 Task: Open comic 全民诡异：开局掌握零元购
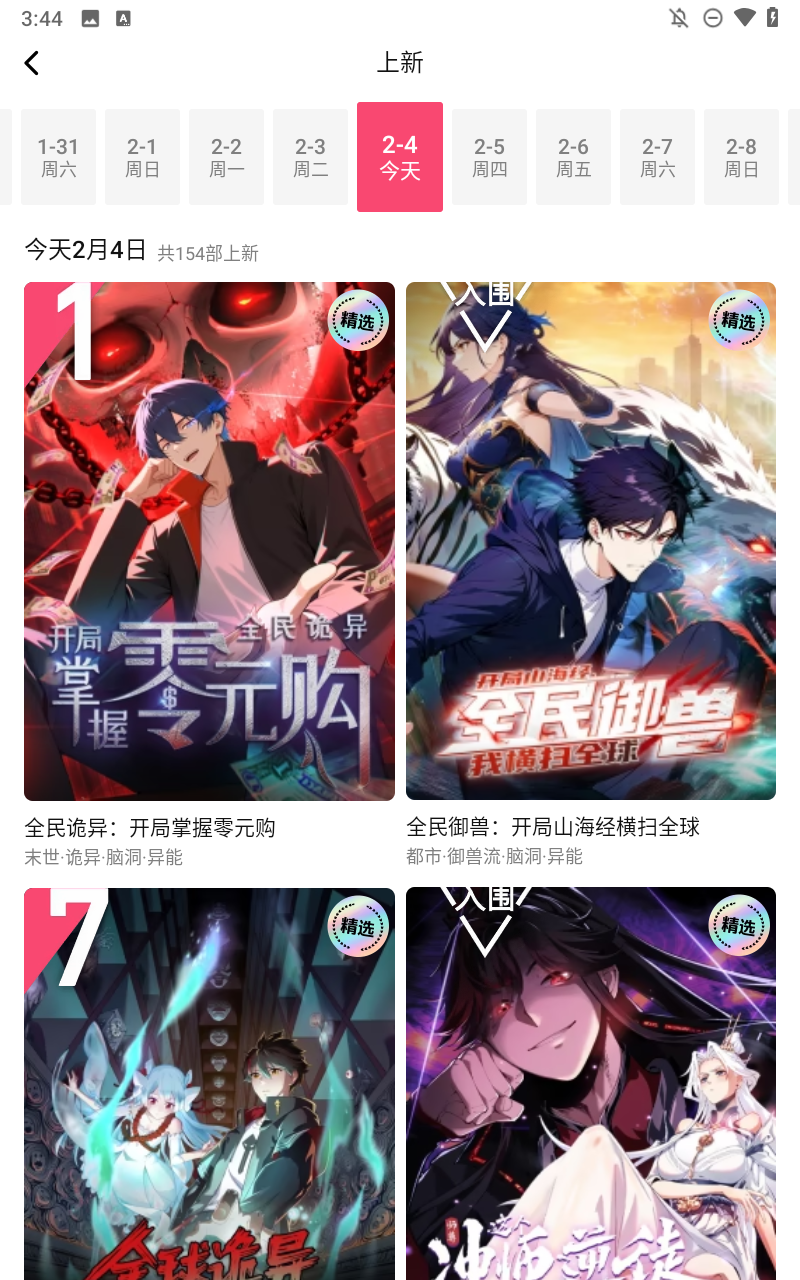[209, 540]
